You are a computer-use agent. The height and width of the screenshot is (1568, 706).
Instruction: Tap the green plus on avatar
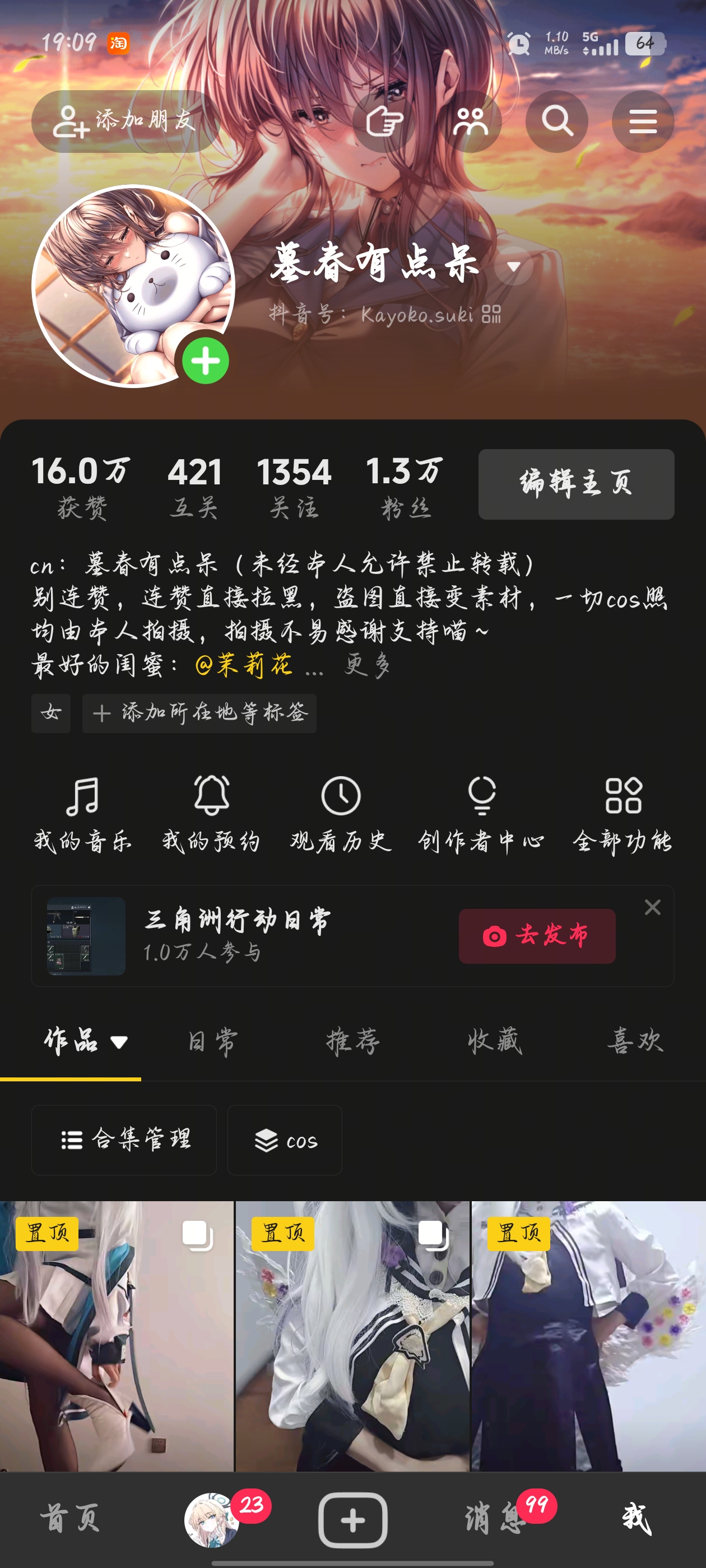(x=205, y=361)
